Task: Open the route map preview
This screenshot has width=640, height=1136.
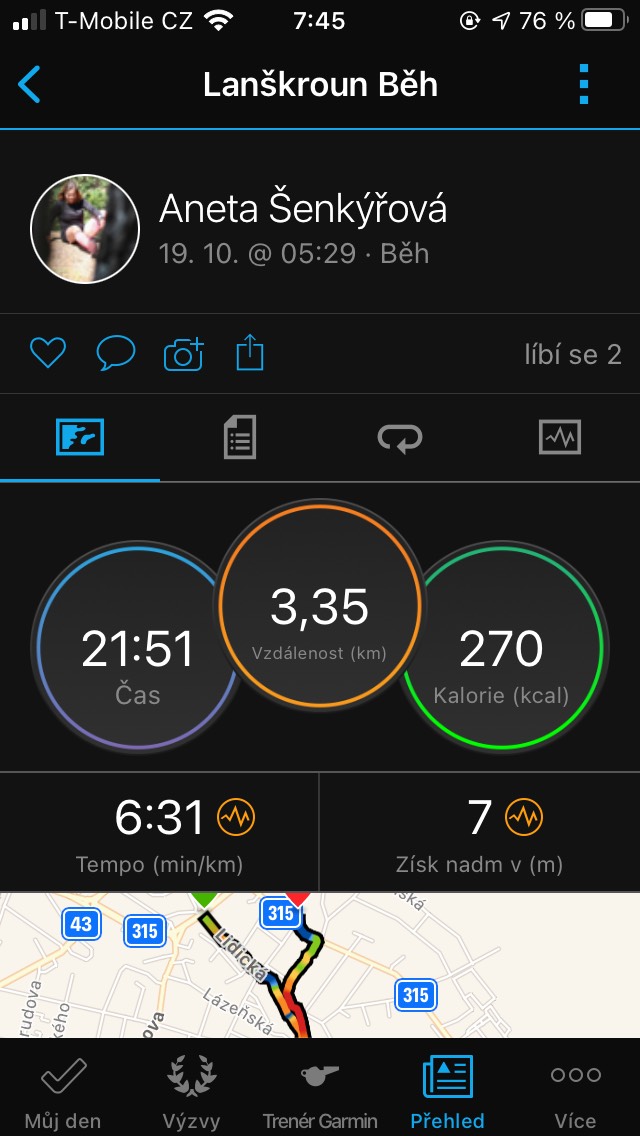Action: (320, 965)
